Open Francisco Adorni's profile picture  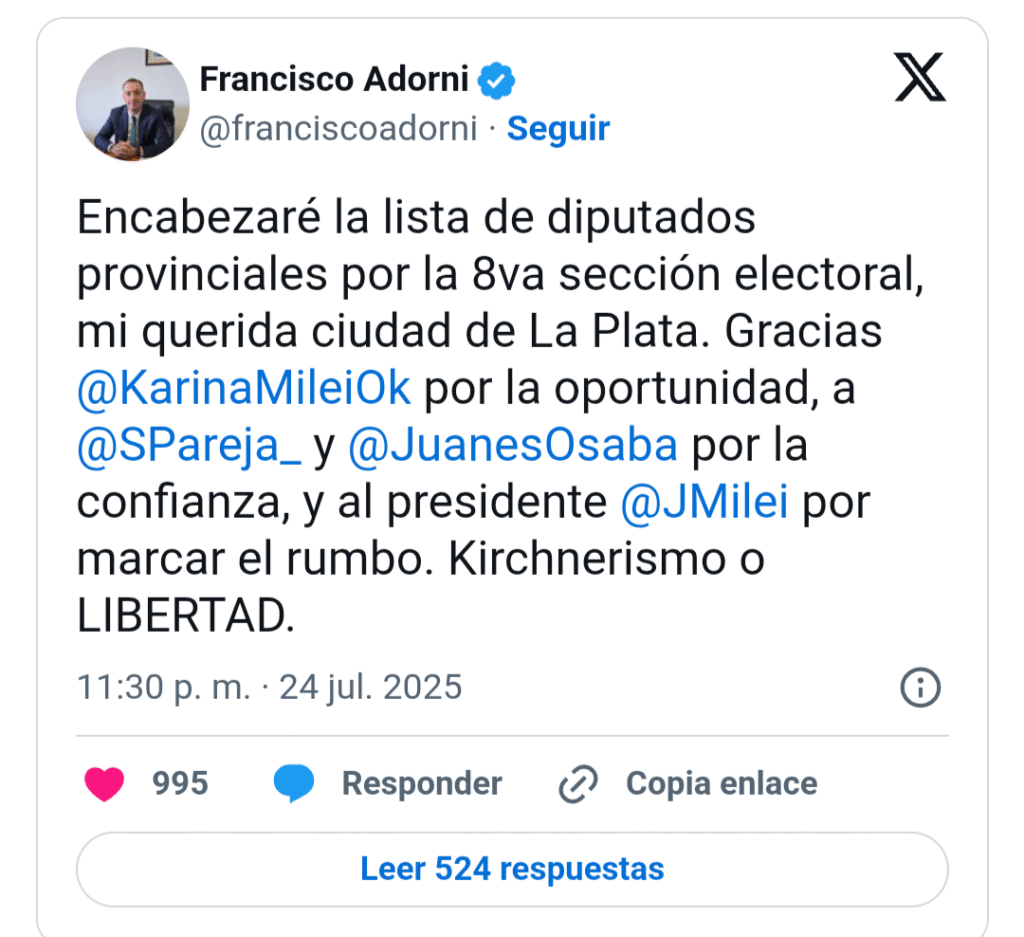132,104
